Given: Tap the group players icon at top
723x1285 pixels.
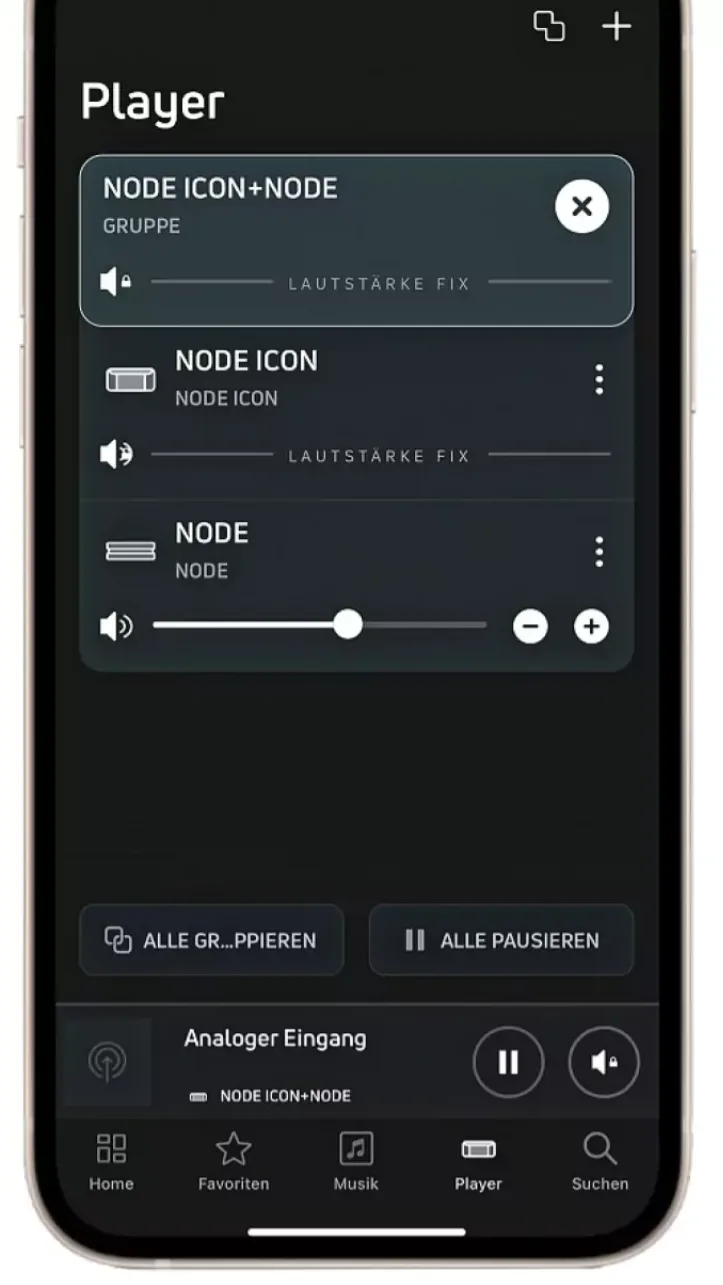Looking at the screenshot, I should (549, 26).
